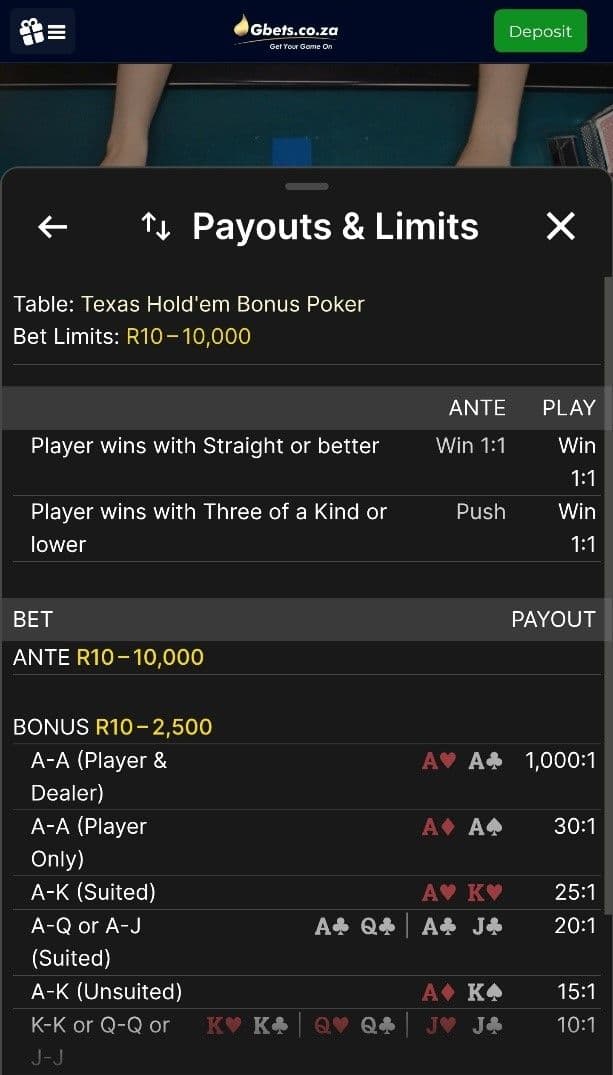Image resolution: width=613 pixels, height=1075 pixels.
Task: Open the gift and menu button
Action: tap(43, 32)
